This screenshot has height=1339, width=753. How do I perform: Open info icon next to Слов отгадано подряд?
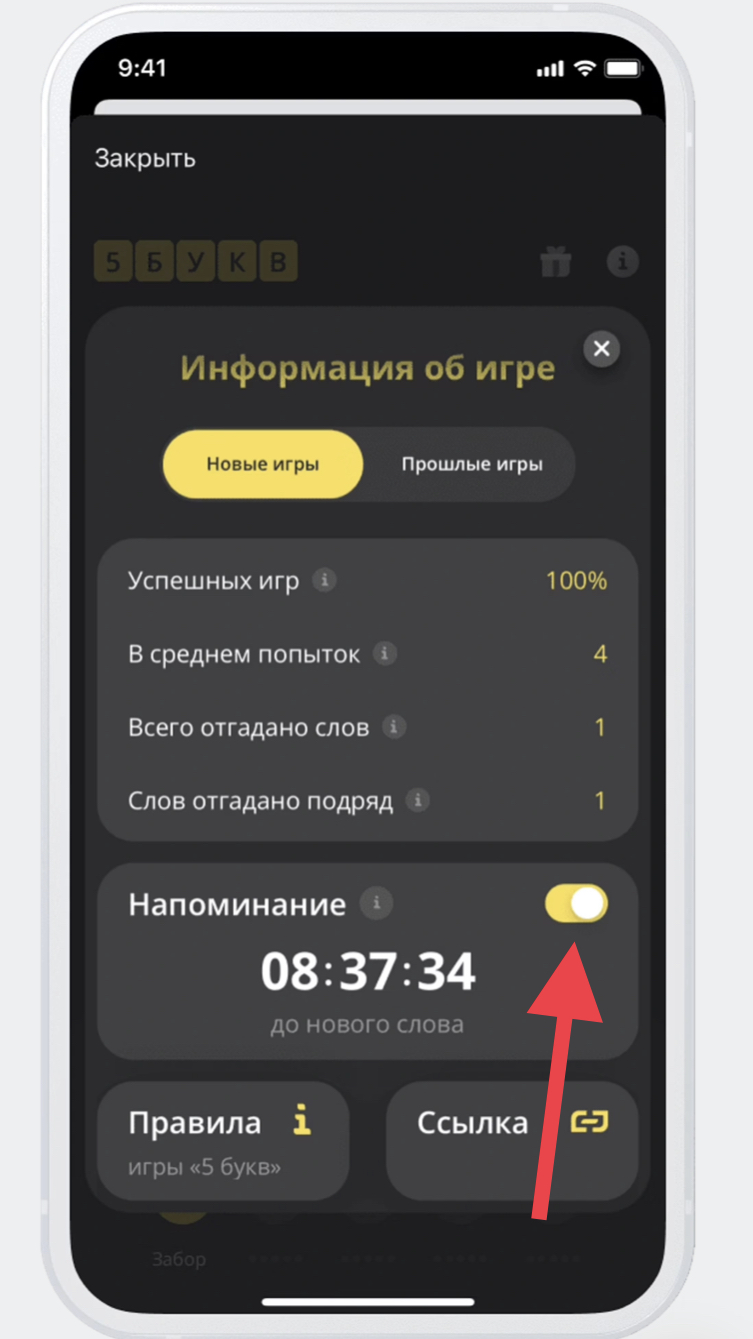(418, 801)
